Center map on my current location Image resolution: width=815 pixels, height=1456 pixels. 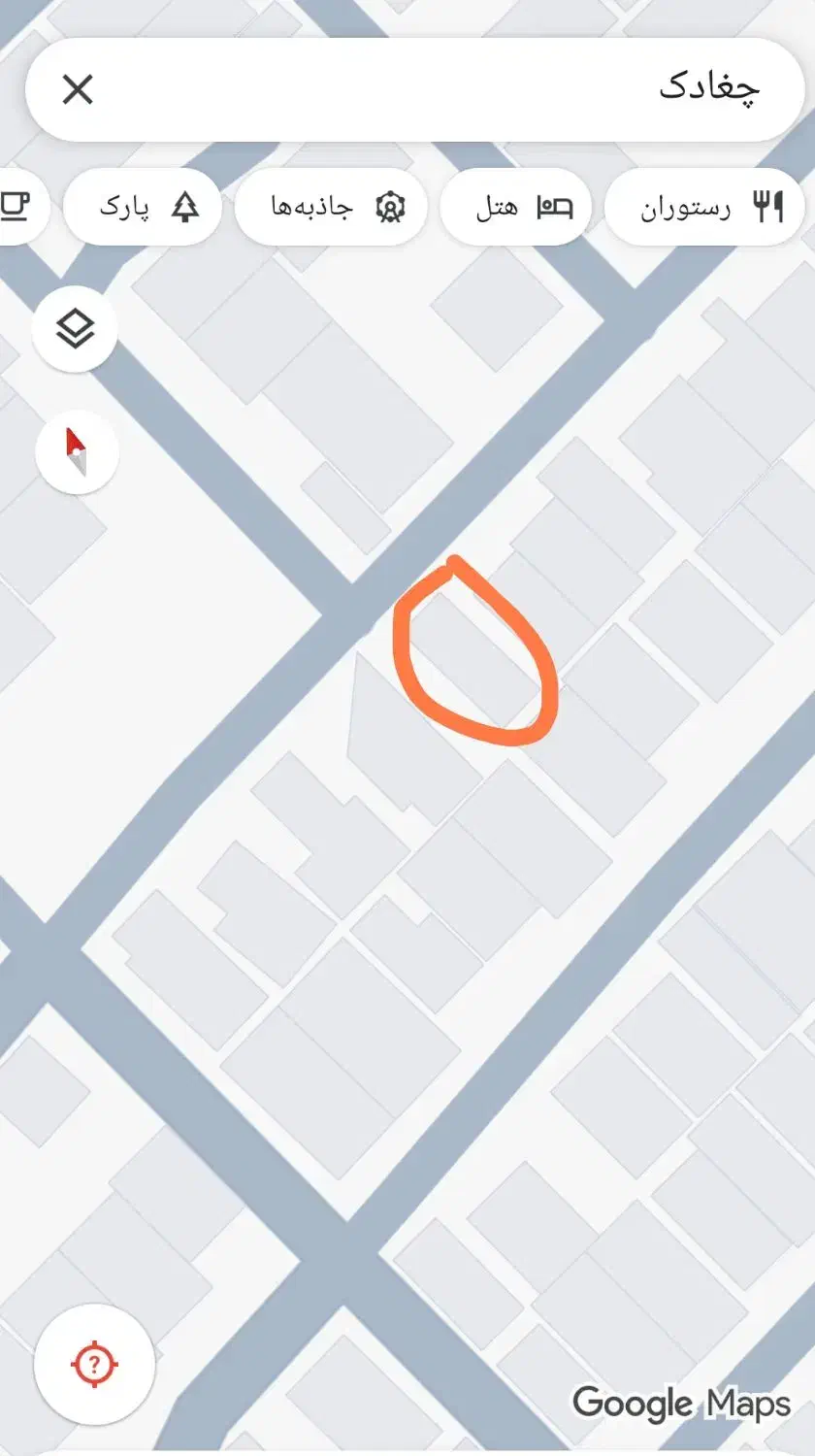94,1364
